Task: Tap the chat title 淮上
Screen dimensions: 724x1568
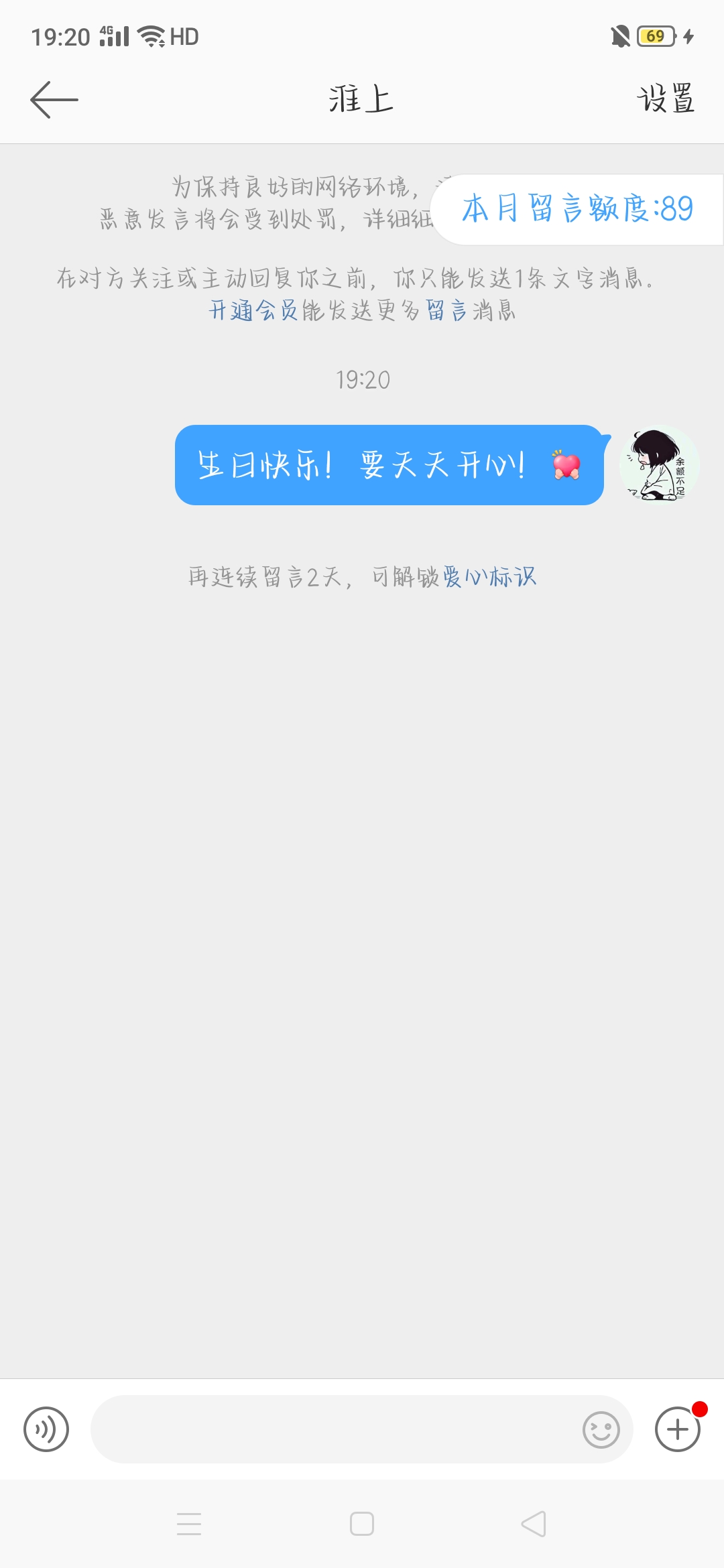Action: click(x=361, y=101)
